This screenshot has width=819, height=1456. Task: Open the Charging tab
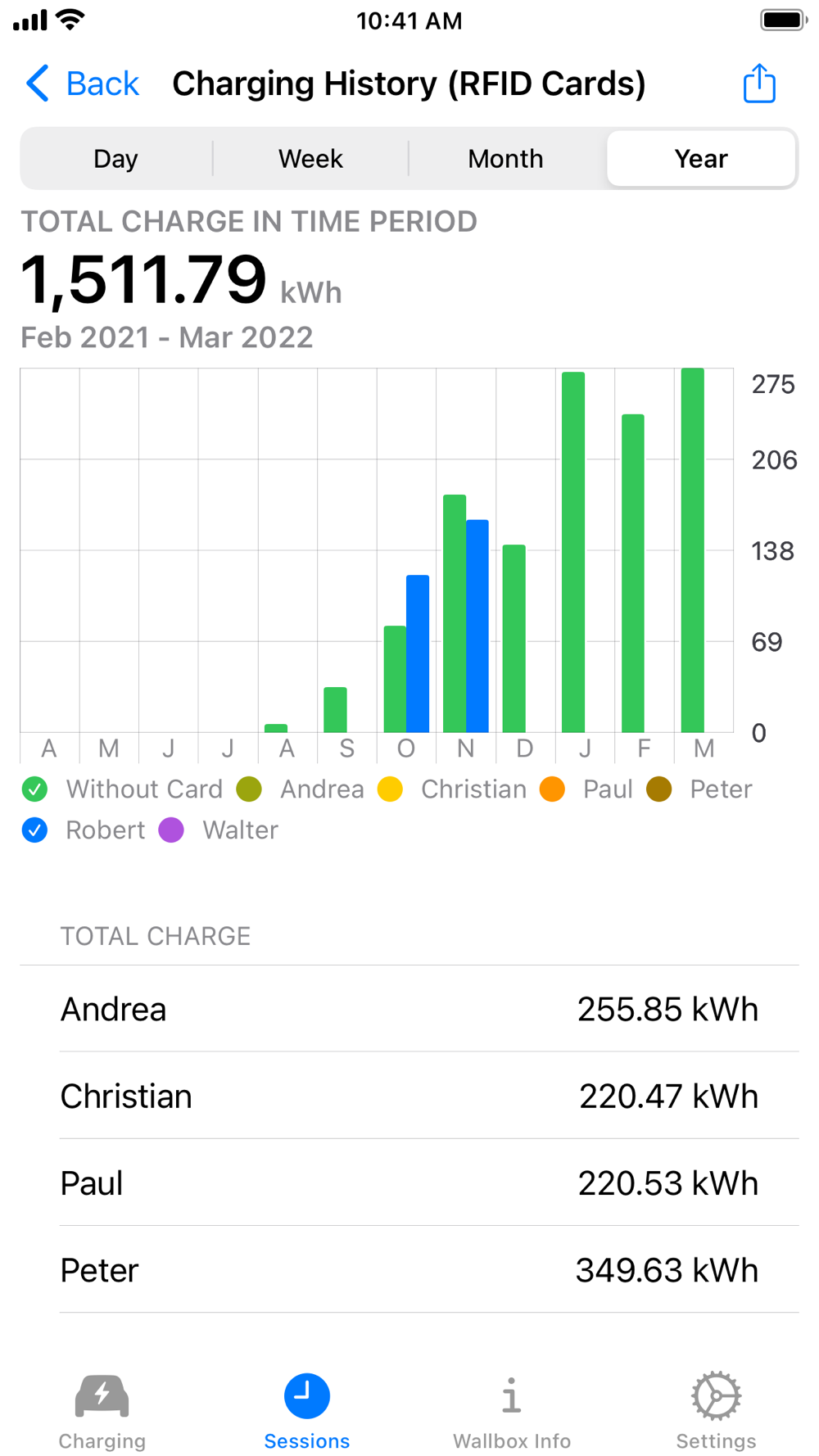coord(102,1412)
